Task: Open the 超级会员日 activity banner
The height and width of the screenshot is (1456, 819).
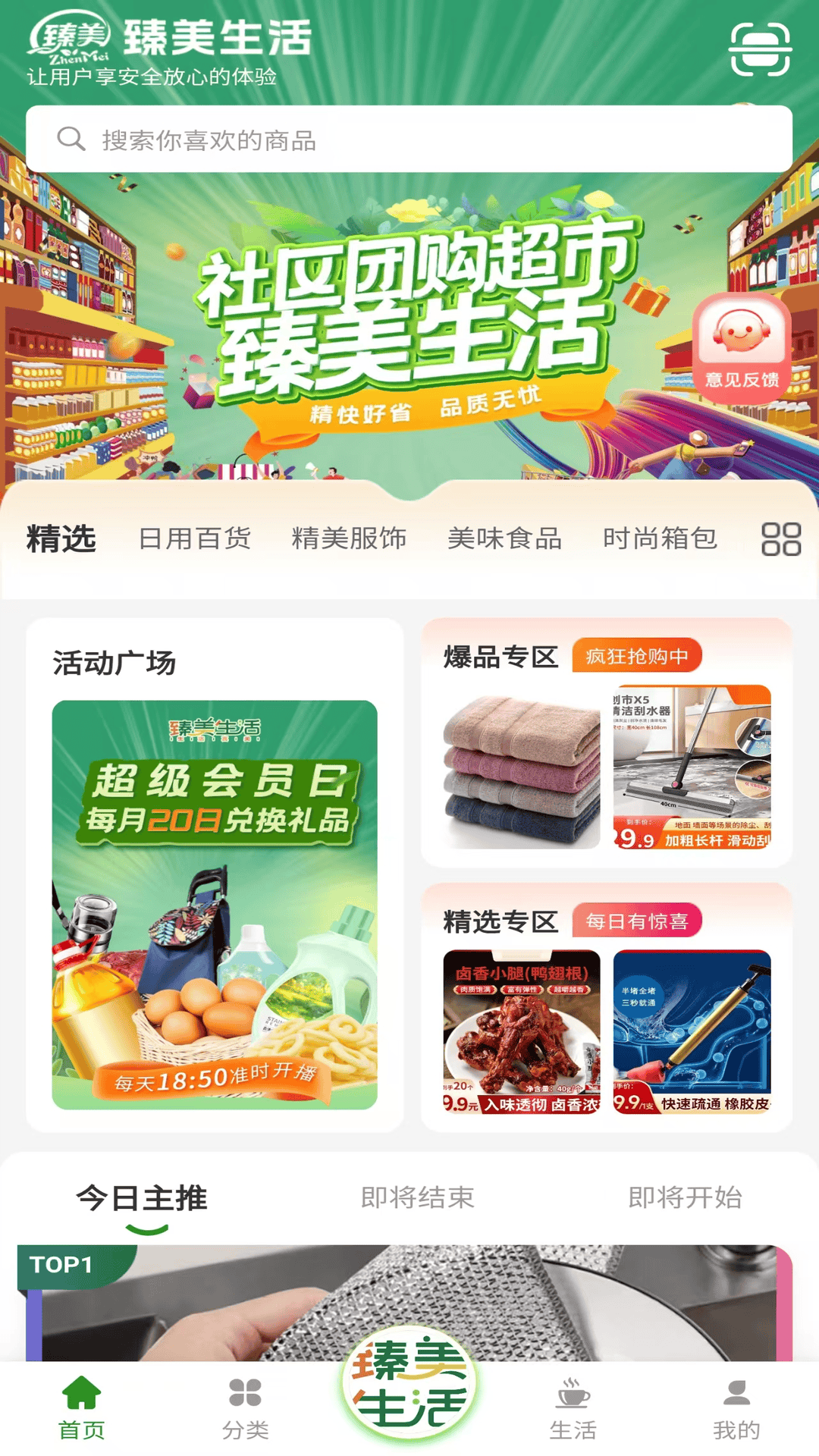Action: [215, 905]
